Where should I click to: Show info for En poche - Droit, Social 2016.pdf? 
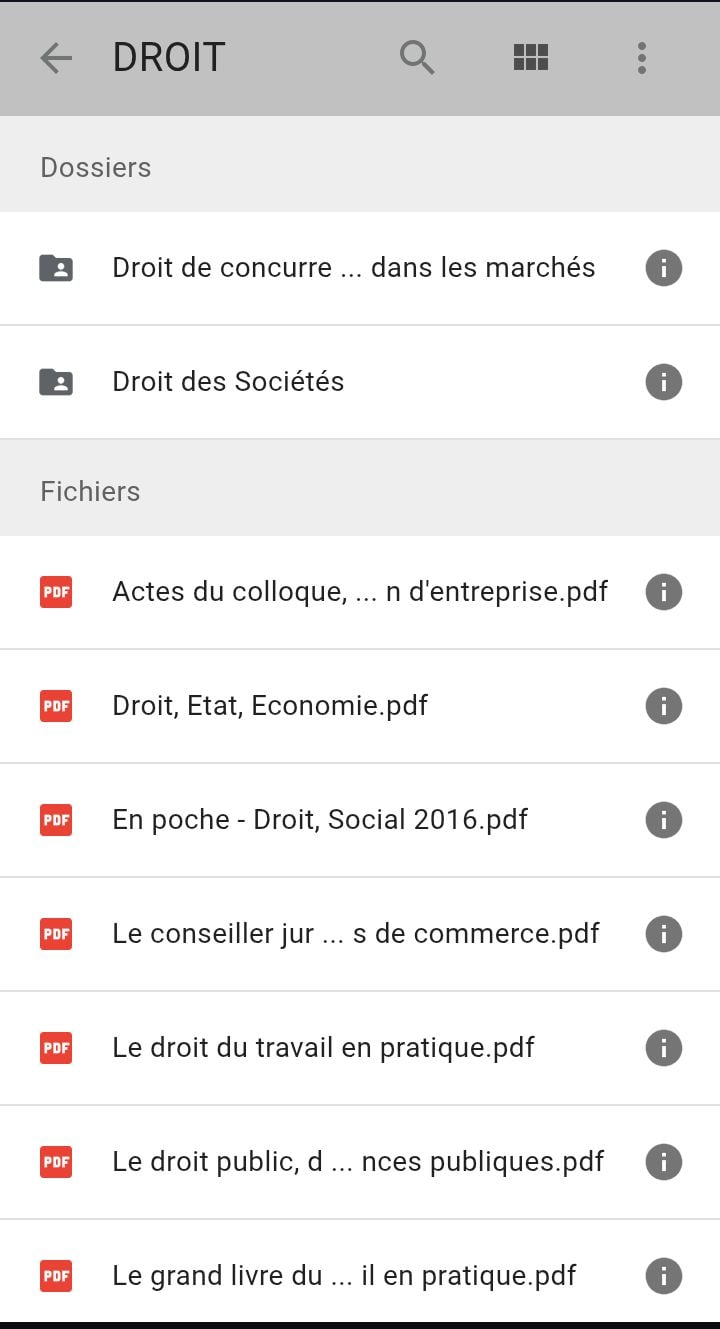[663, 820]
